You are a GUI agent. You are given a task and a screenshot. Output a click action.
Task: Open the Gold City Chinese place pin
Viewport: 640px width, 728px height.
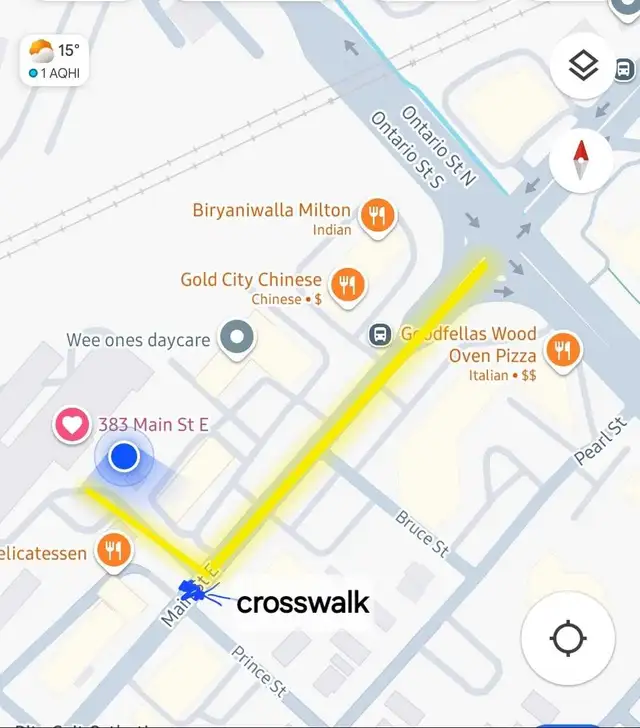[x=347, y=285]
